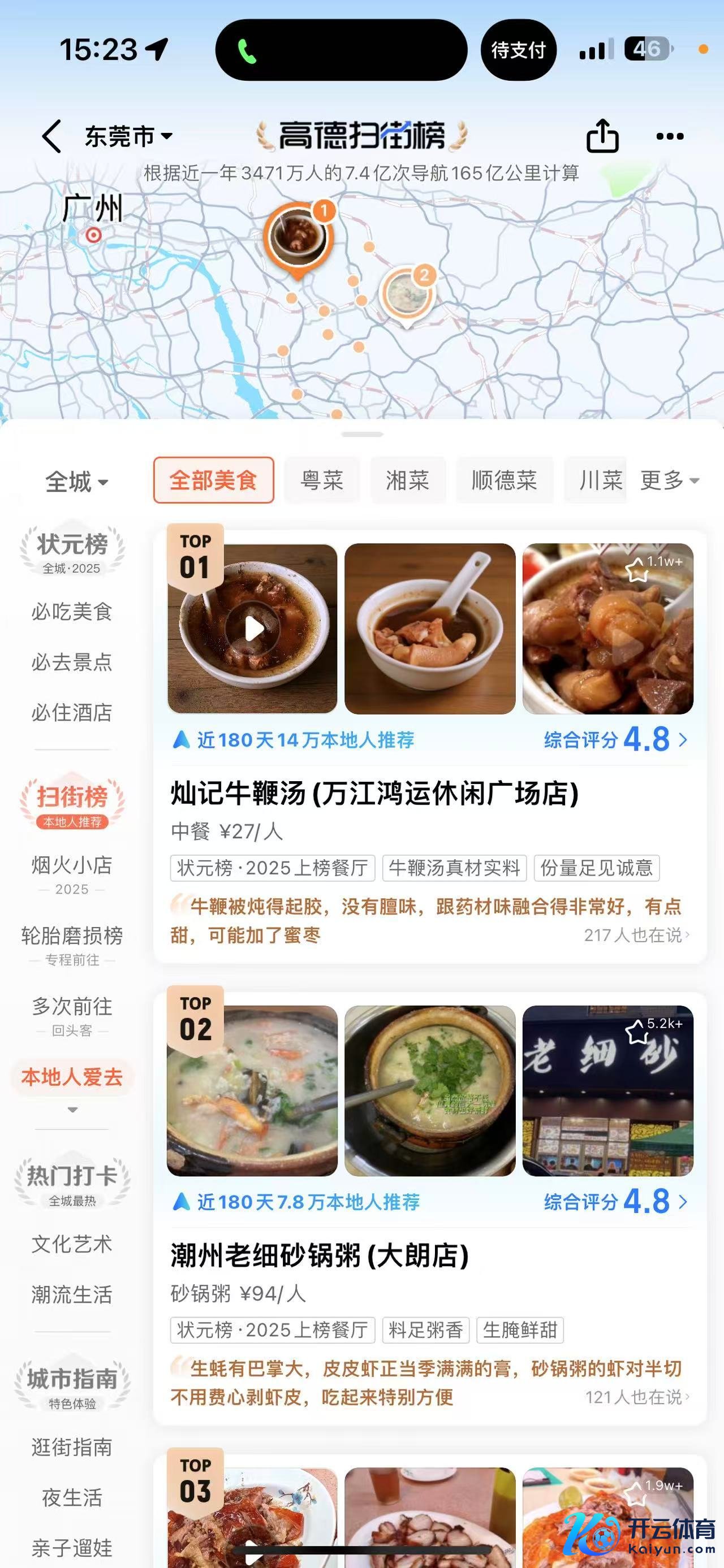Favorite 灿记牛鞭汤 with the star icon

click(637, 570)
